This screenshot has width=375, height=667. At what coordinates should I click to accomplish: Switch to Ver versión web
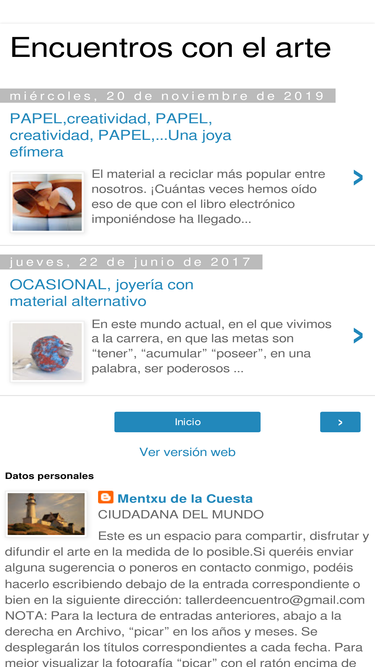pos(188,452)
